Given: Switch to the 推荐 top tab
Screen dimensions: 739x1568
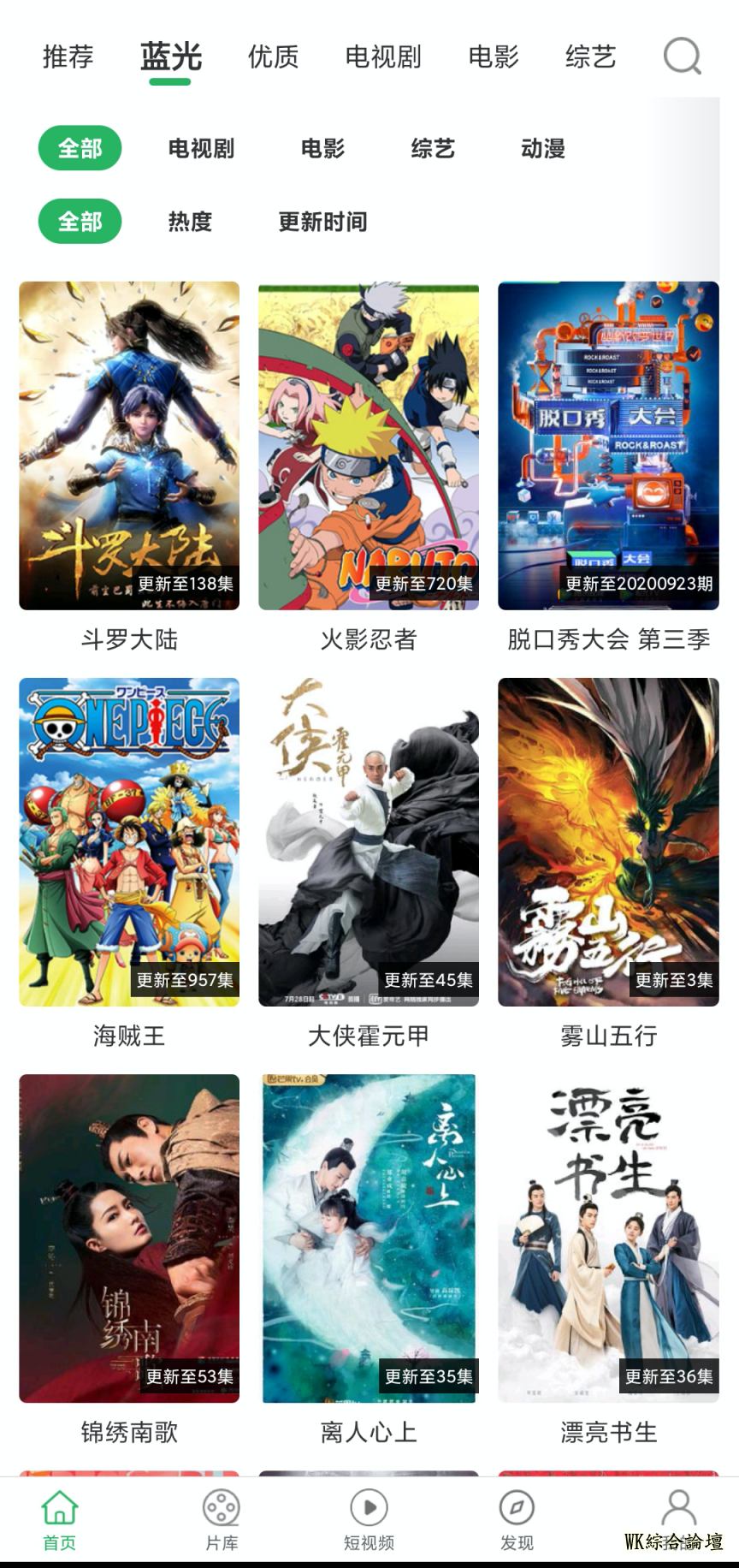Looking at the screenshot, I should (68, 56).
